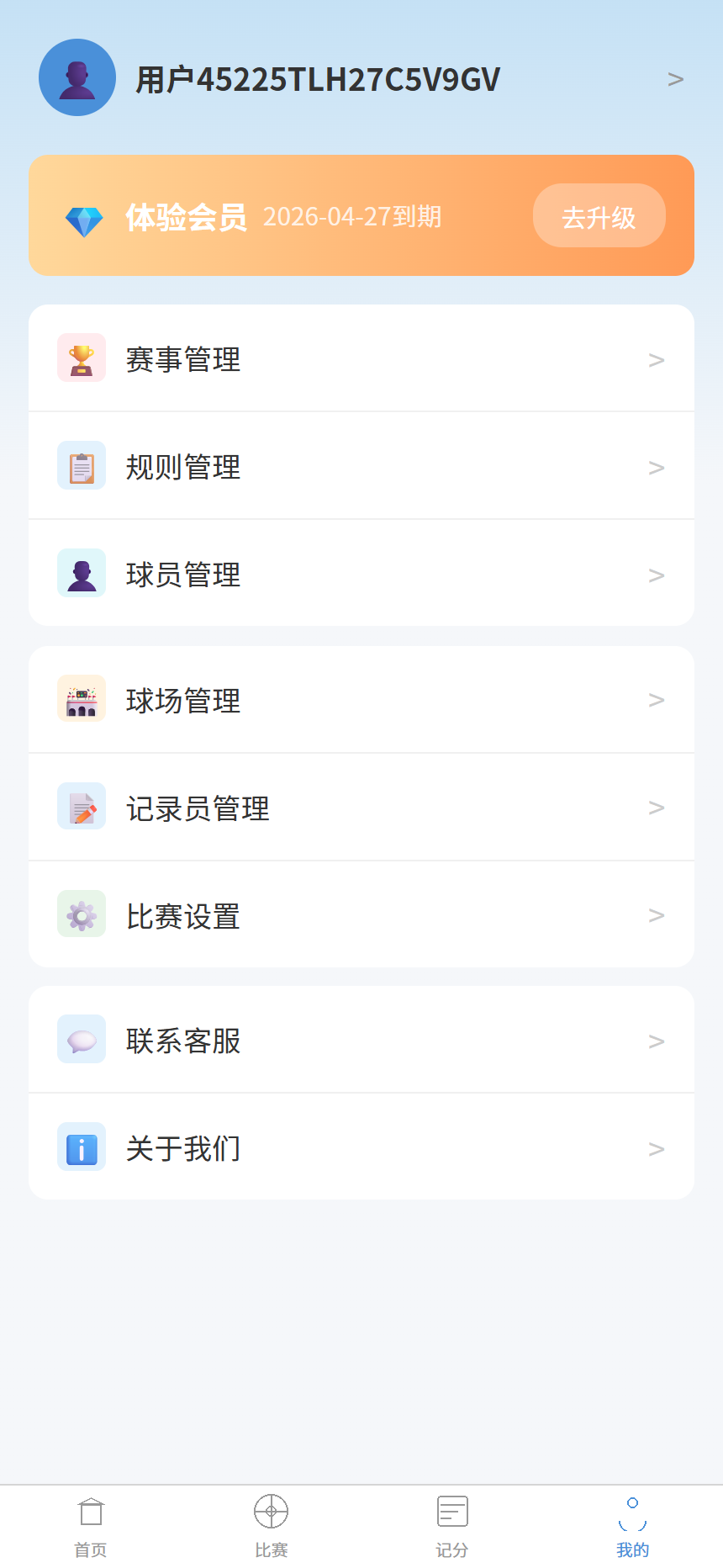723x1568 pixels.
Task: Click the 记录员管理 pencil-note icon
Action: (x=81, y=807)
